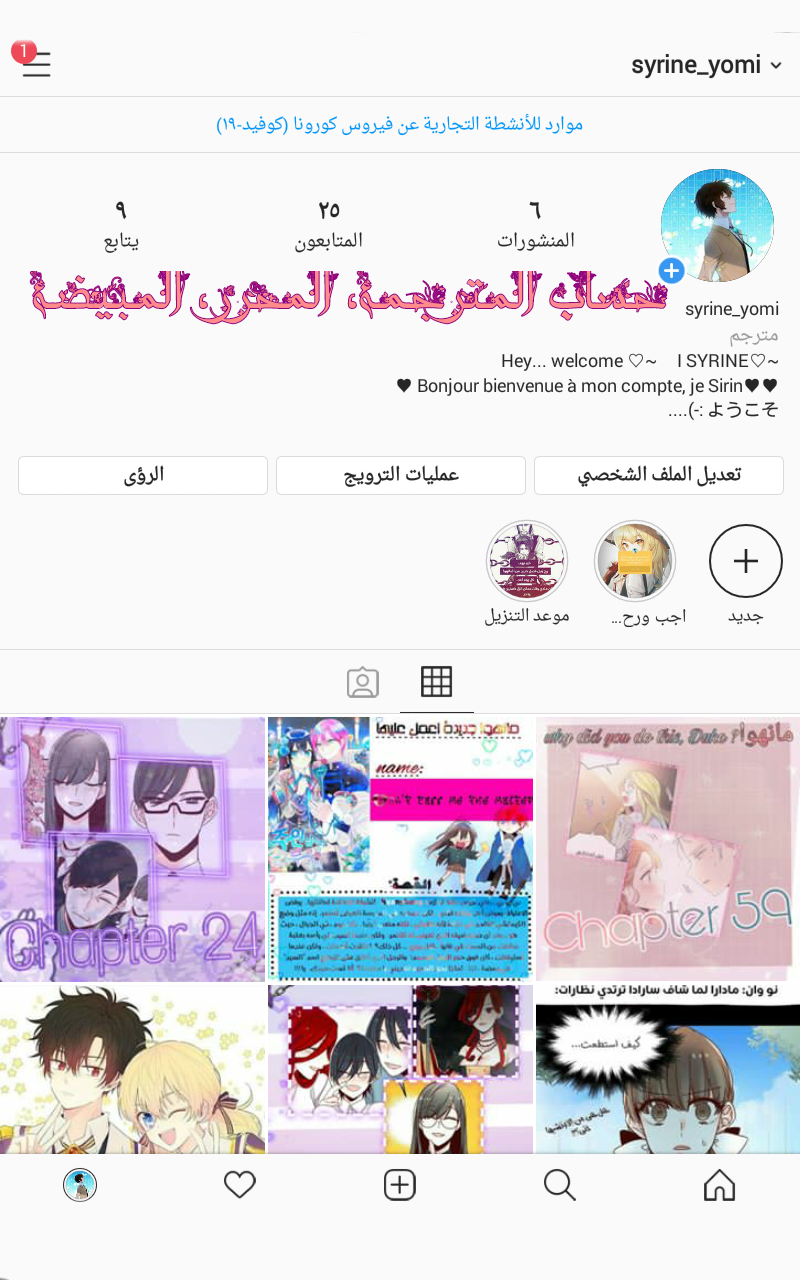The image size is (800, 1280).
Task: Open the activity heart tab
Action: [x=240, y=1186]
